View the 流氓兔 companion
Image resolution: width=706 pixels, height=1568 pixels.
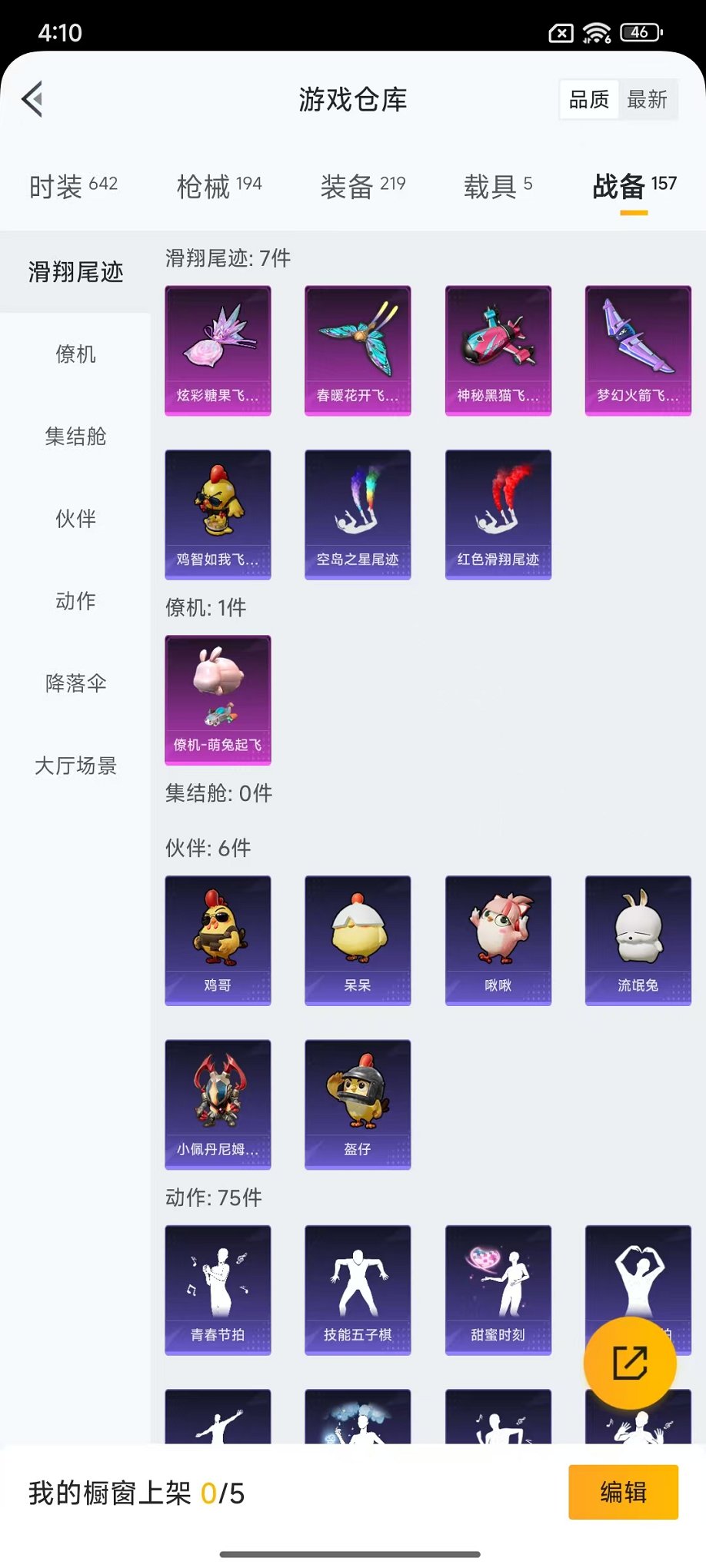click(x=638, y=940)
